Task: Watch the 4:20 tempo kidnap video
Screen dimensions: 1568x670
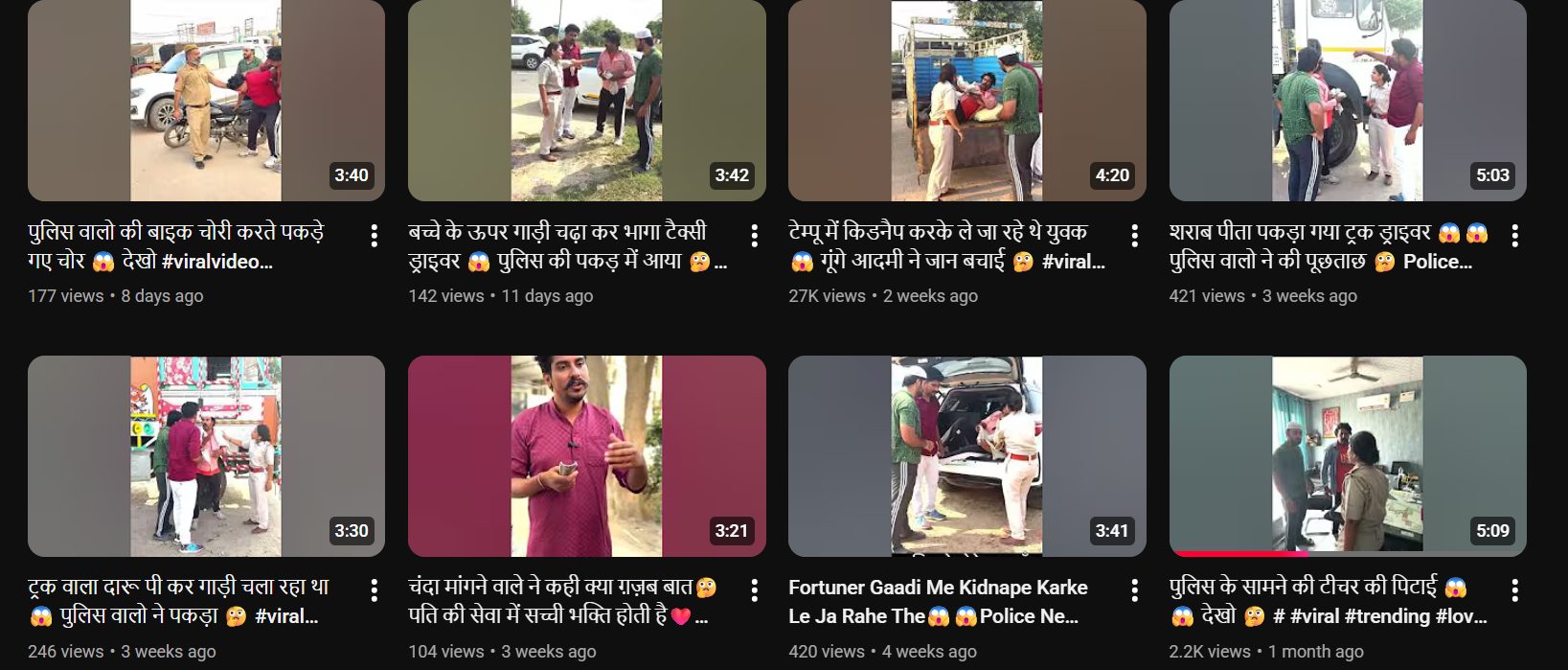Action: [x=966, y=101]
